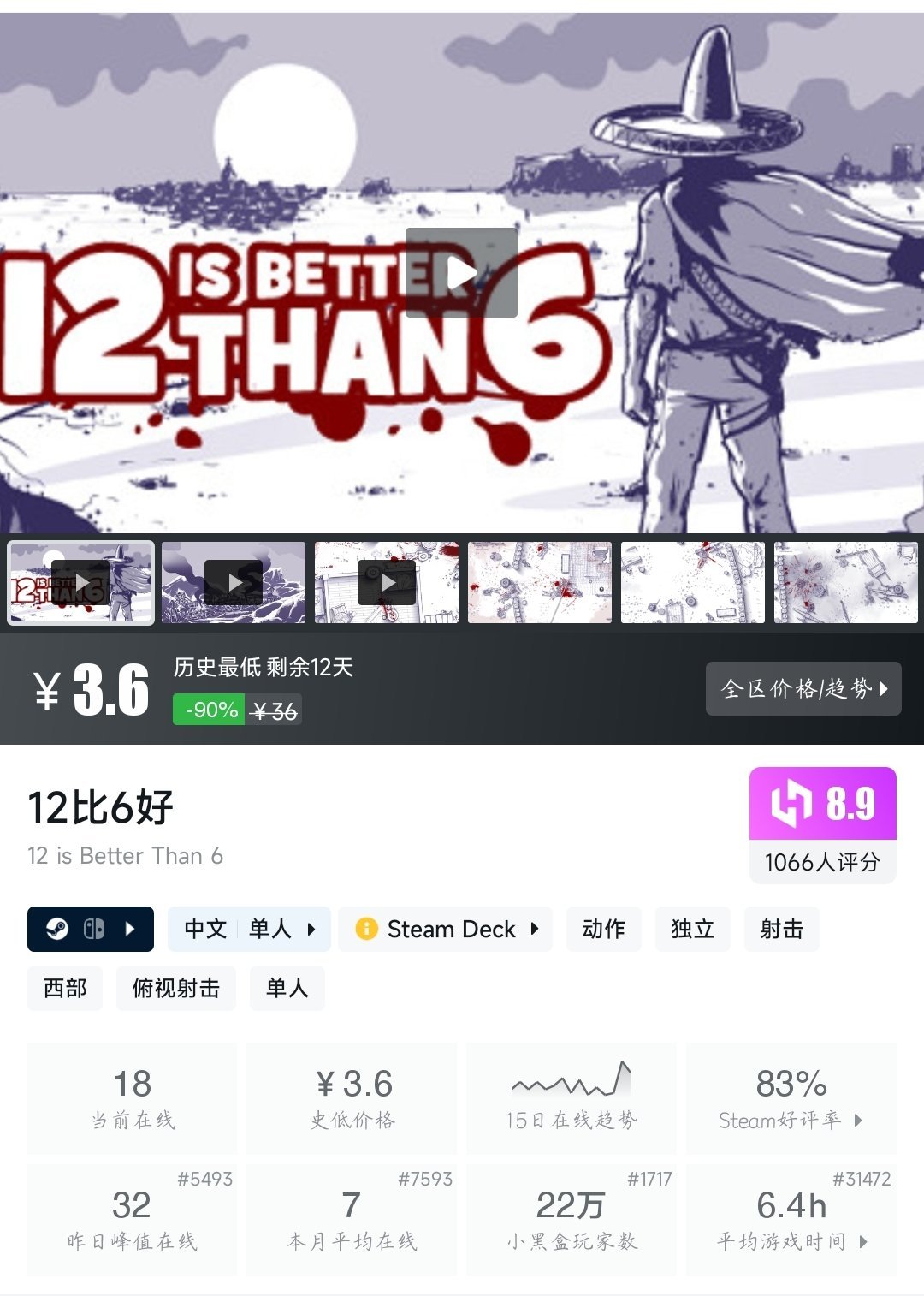This screenshot has width=924, height=1296.
Task: Select the 射击 tag
Action: 781,929
